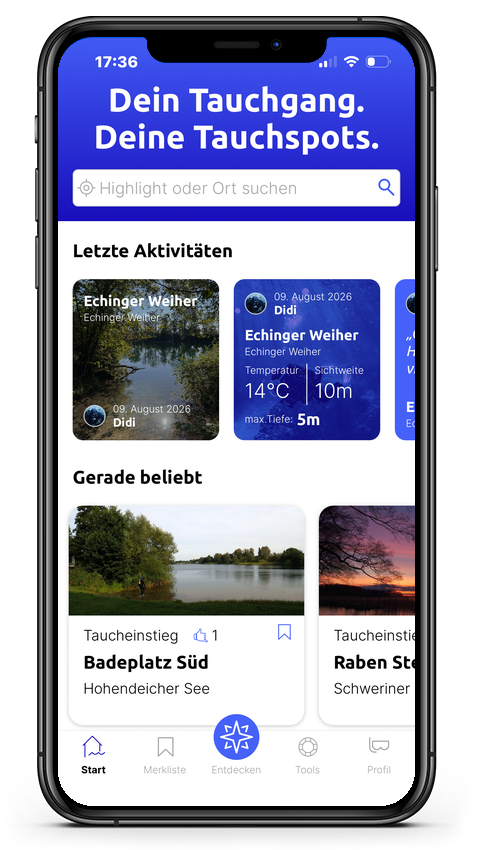Open the Raben Ste… Schweriner card

[x=367, y=615]
